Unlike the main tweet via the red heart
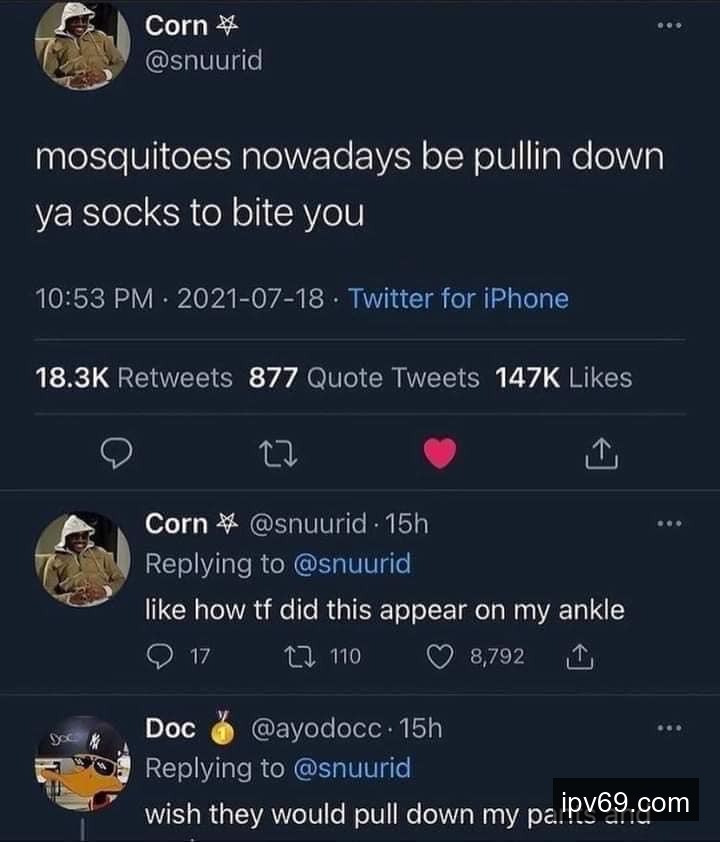Viewport: 720px width, 842px height. [439, 455]
